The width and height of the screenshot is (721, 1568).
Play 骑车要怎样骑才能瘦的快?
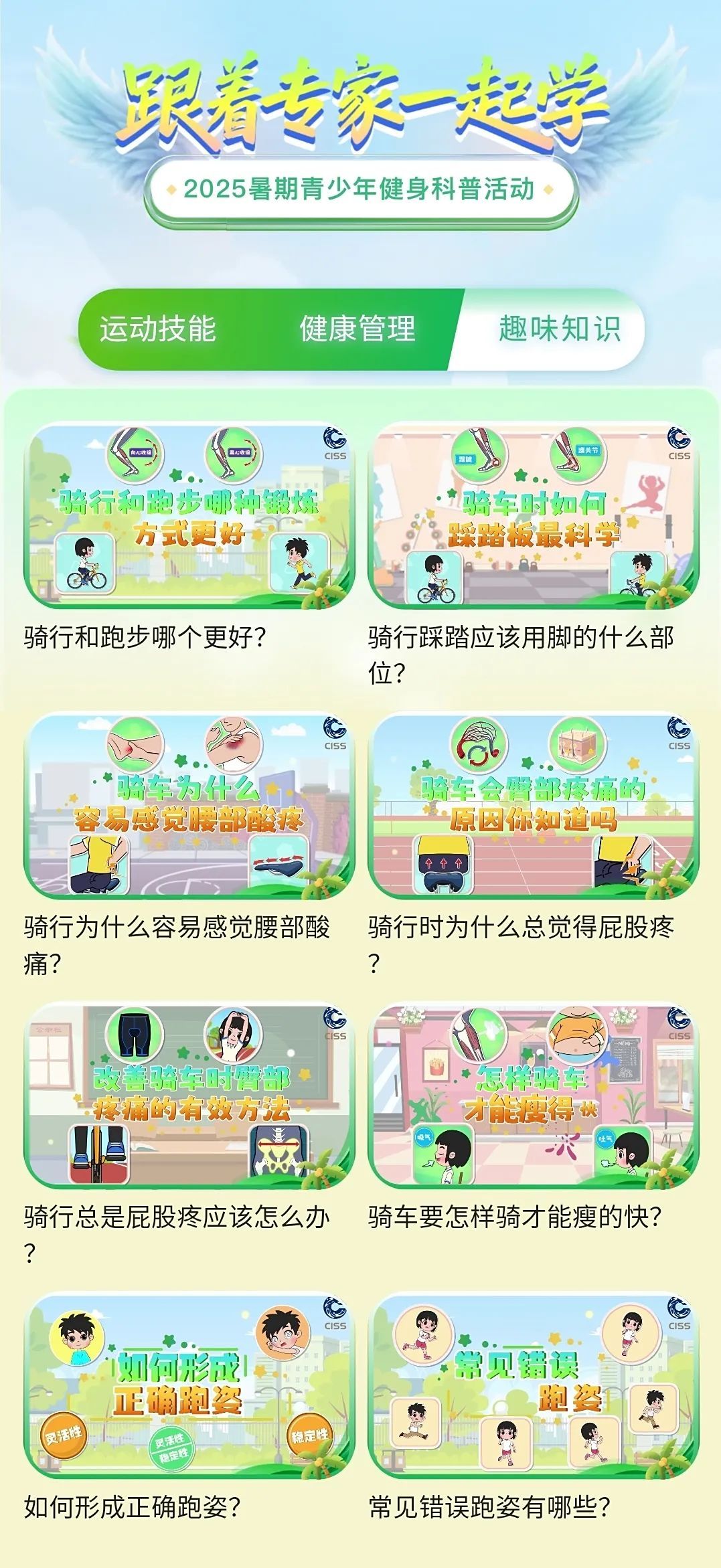[x=533, y=1096]
